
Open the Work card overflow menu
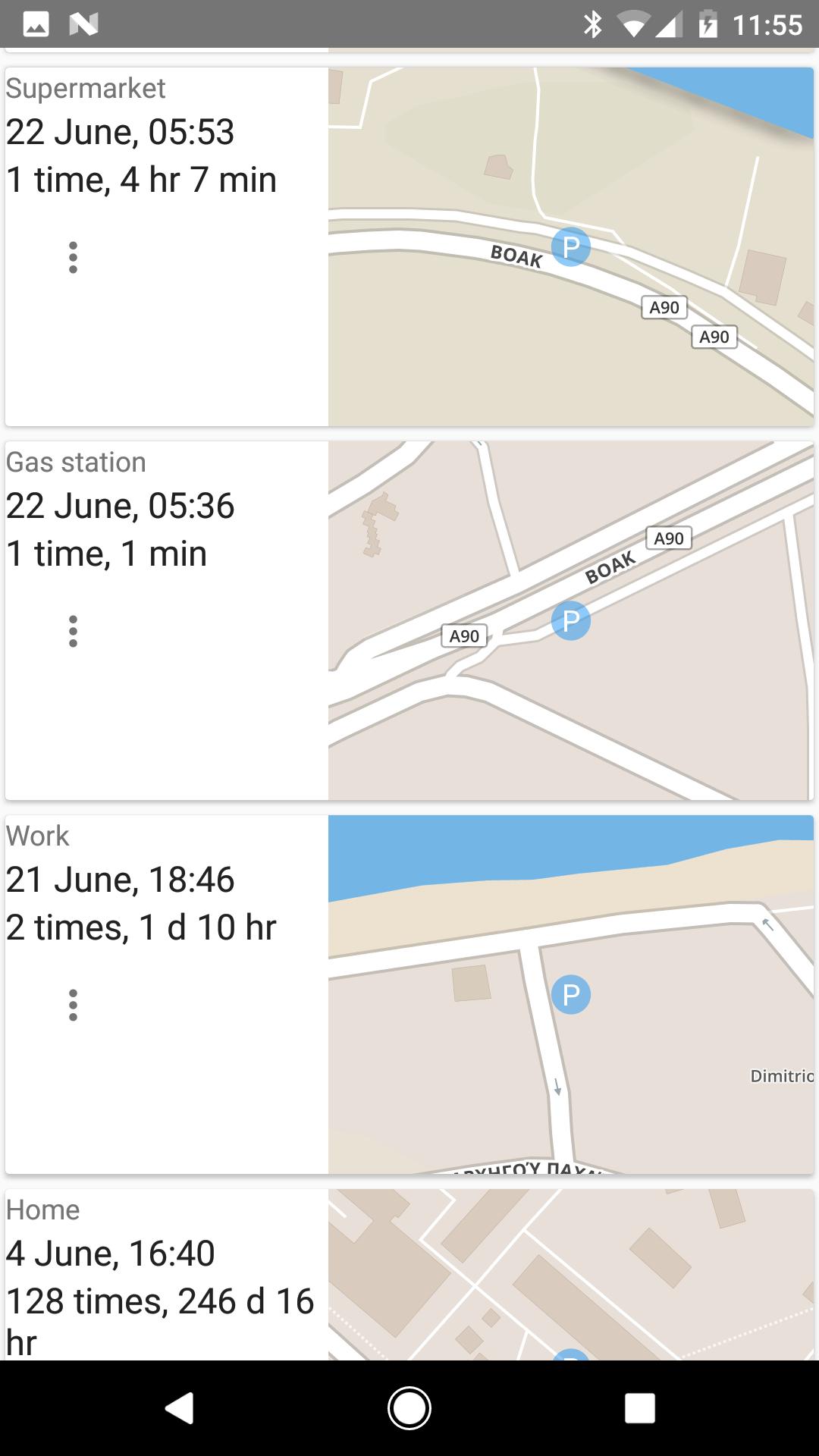[73, 1005]
